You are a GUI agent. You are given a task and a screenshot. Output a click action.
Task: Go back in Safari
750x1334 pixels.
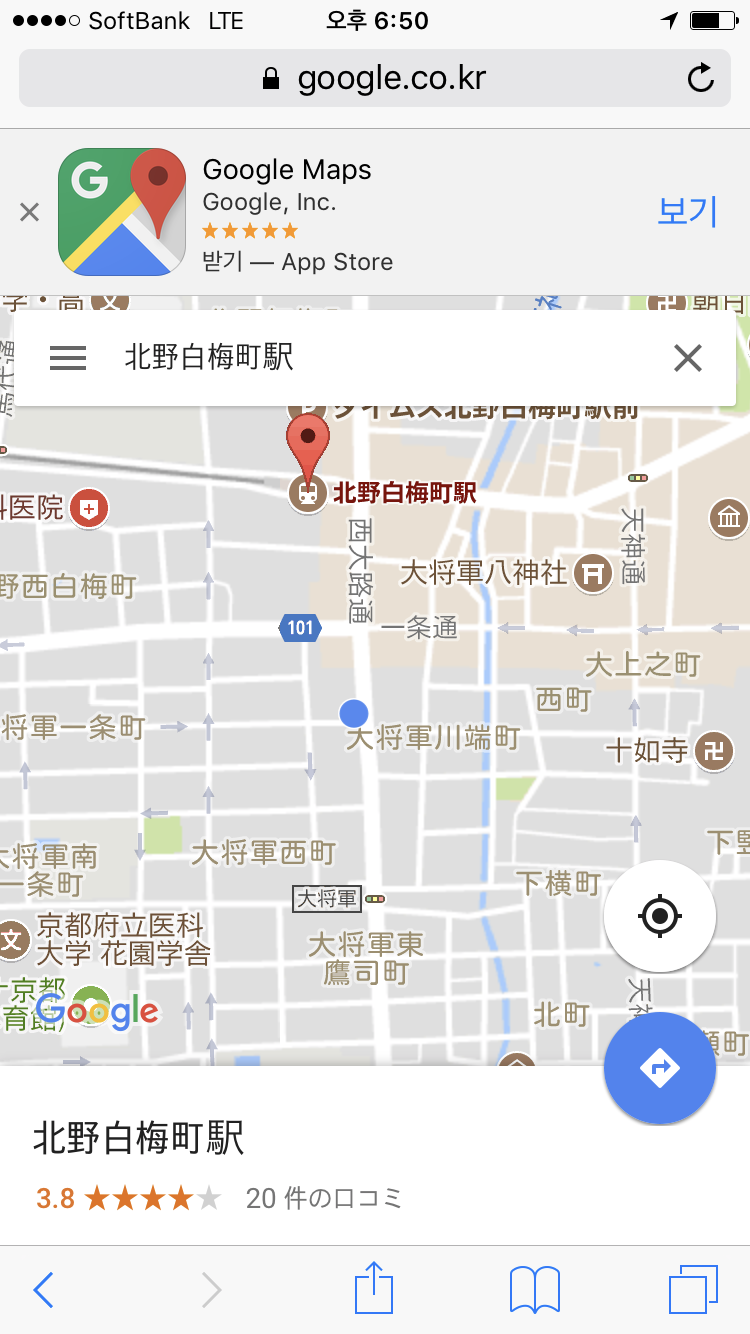(x=42, y=1290)
